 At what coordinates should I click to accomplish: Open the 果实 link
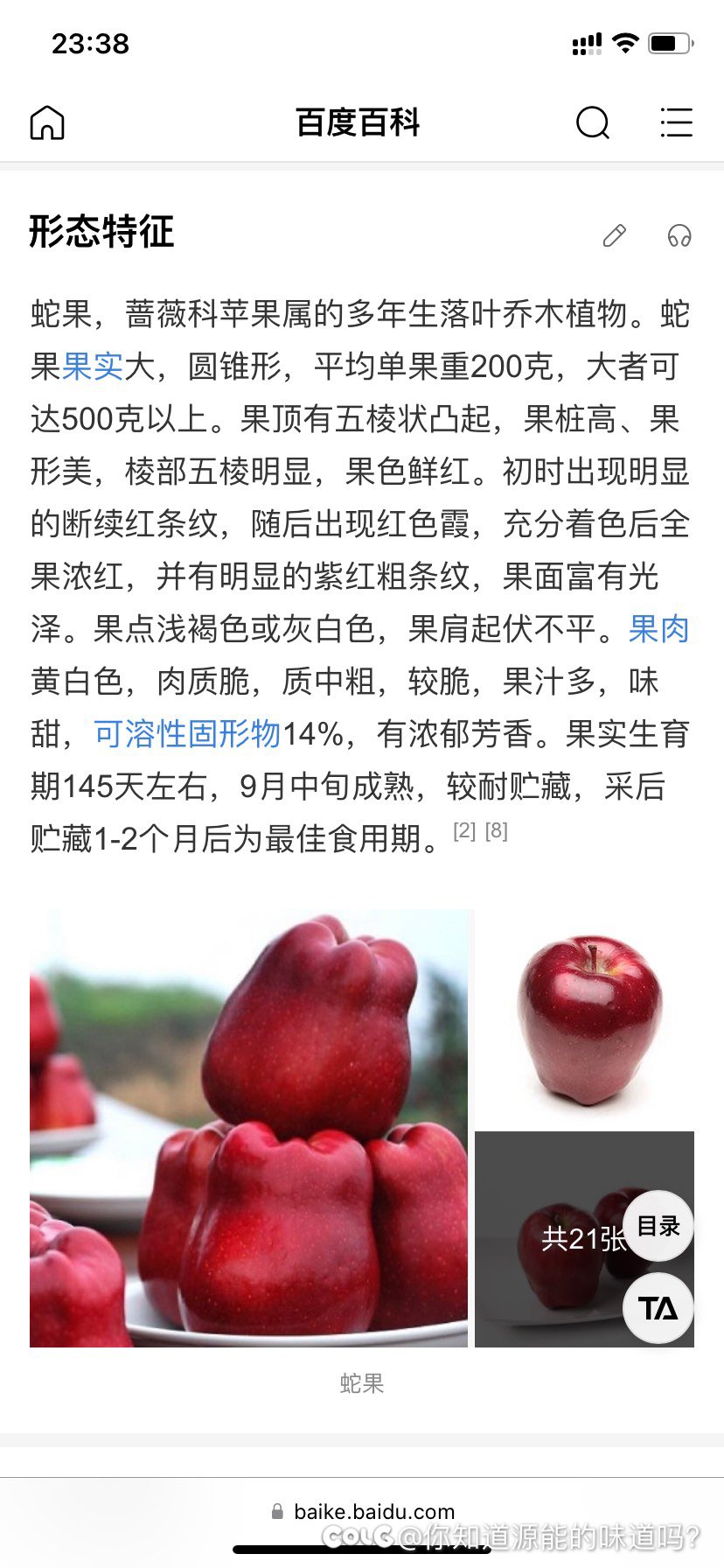[93, 367]
